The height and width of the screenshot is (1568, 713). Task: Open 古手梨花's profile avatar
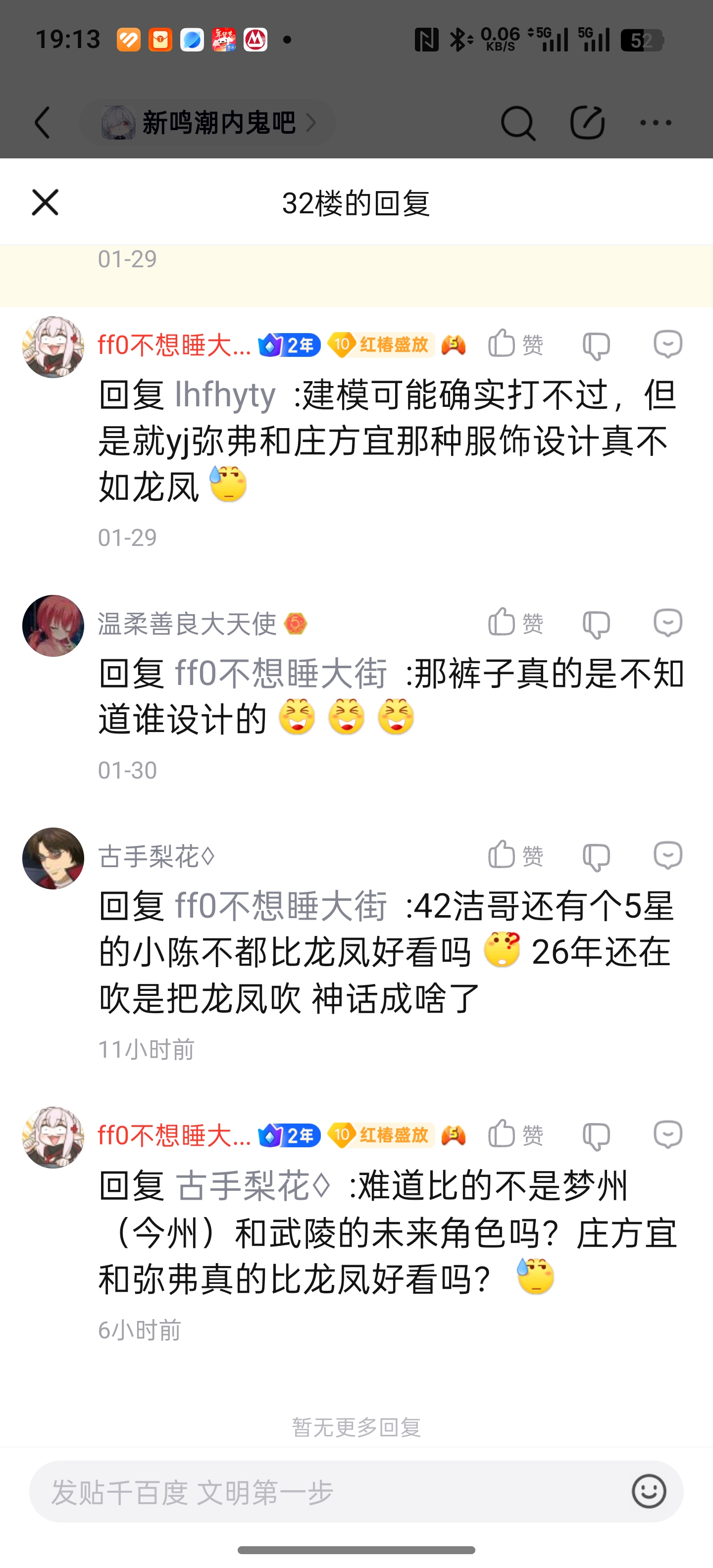53,858
